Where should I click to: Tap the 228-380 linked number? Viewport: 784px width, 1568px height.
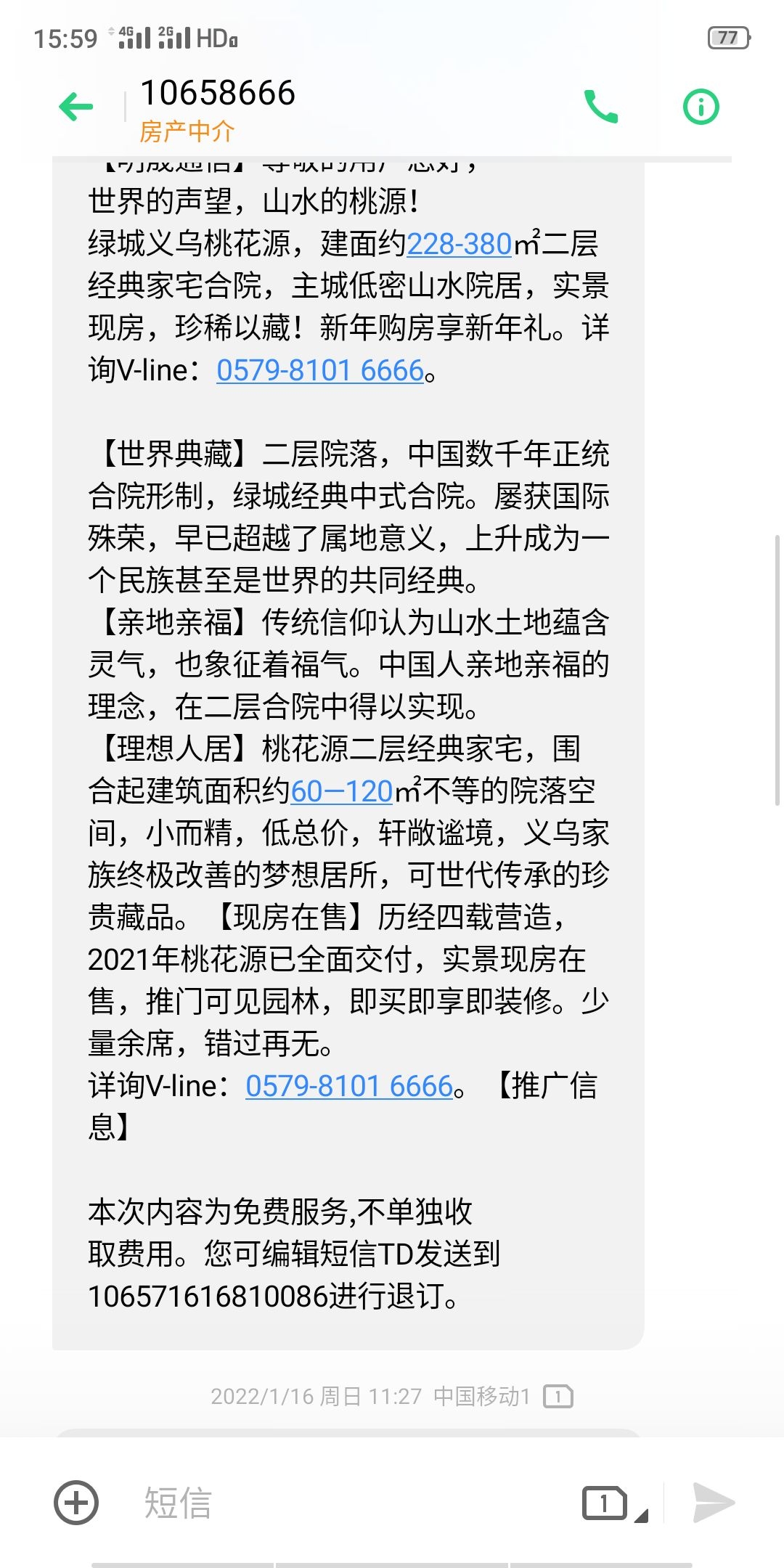(460, 245)
